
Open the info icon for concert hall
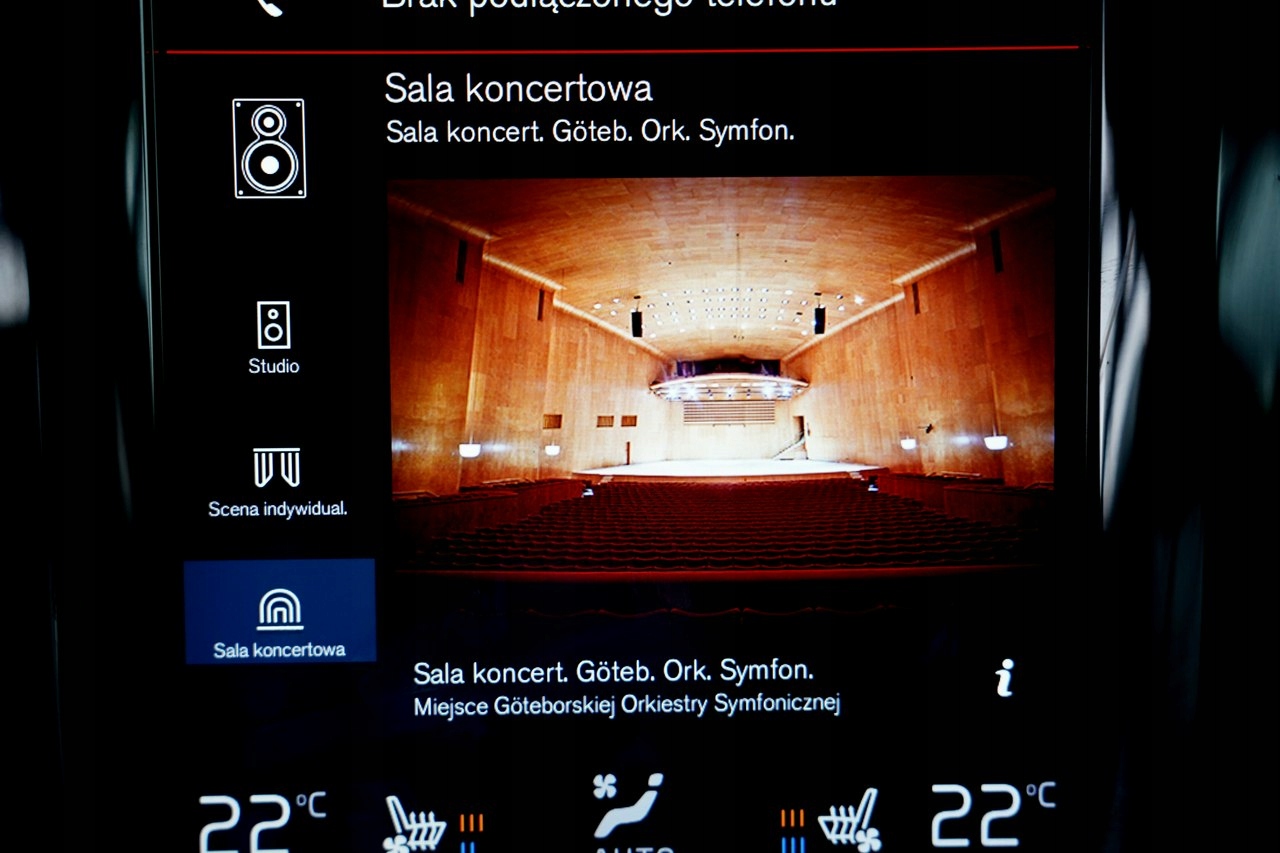pyautogui.click(x=1005, y=678)
